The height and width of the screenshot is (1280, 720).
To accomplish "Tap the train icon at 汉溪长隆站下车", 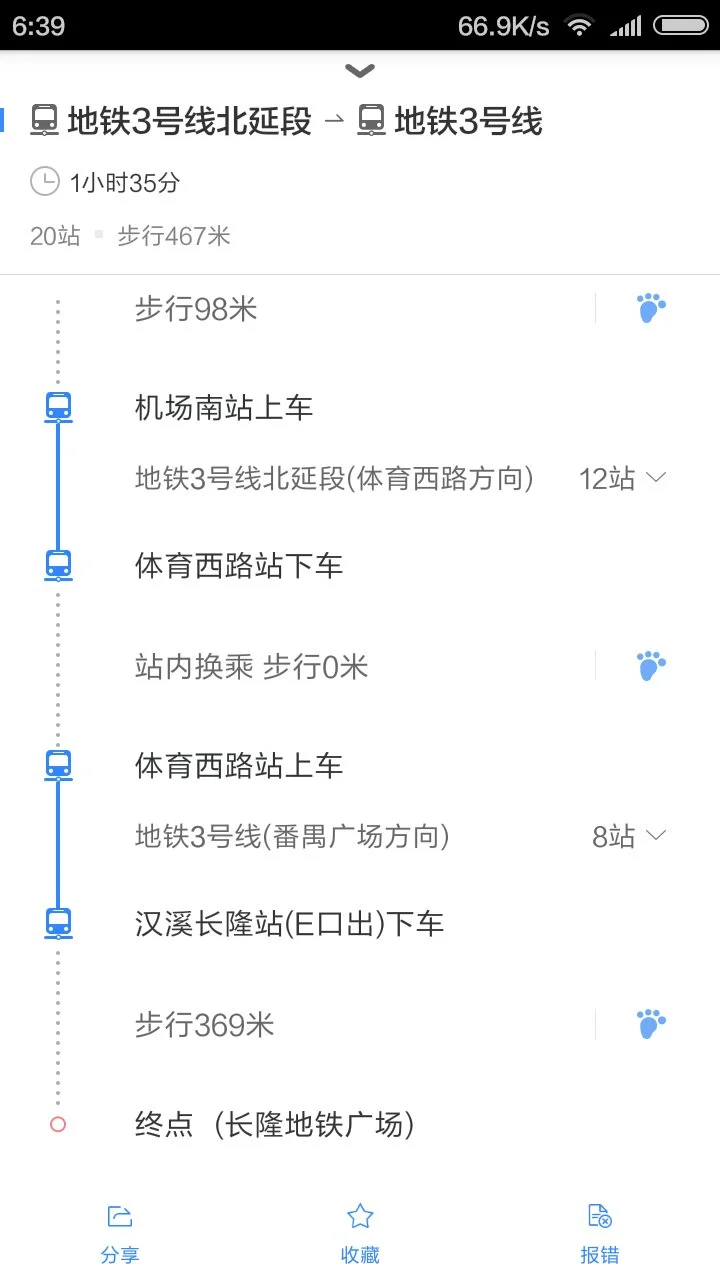I will 58,923.
